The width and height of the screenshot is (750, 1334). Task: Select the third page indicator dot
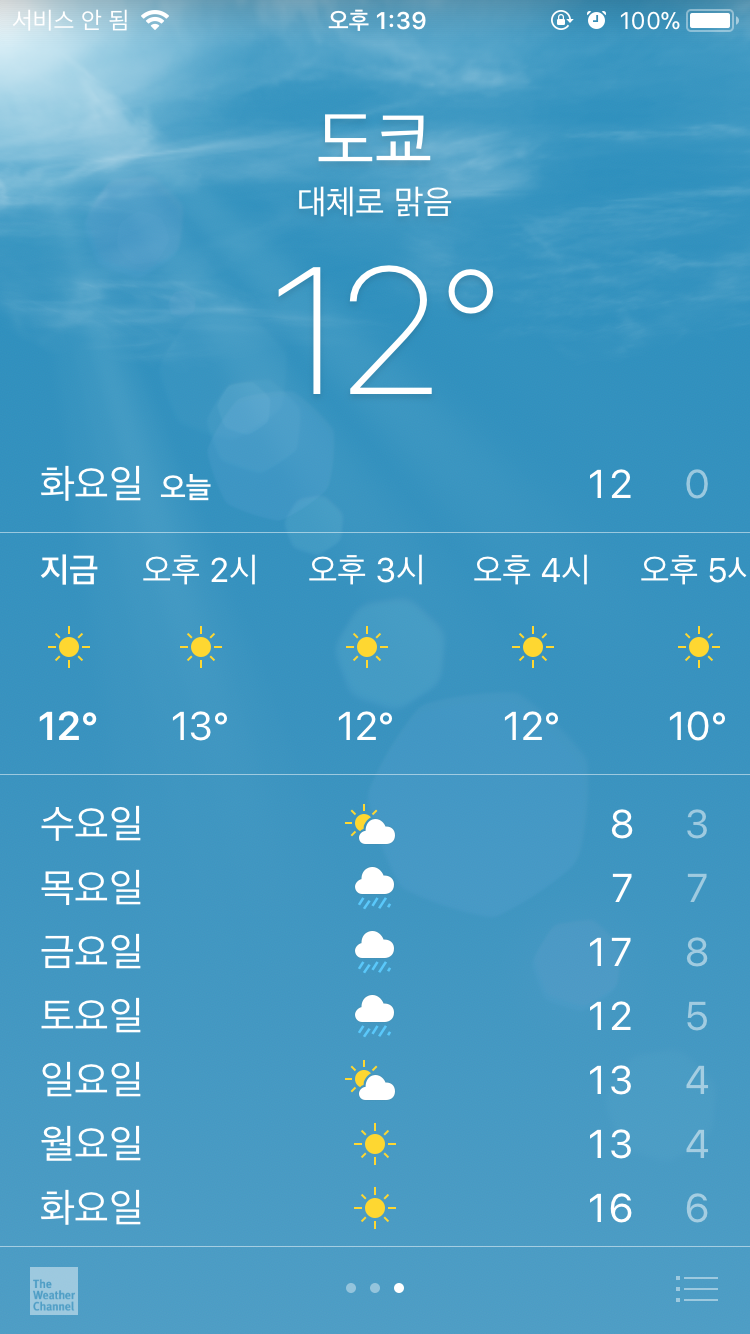(x=397, y=1290)
